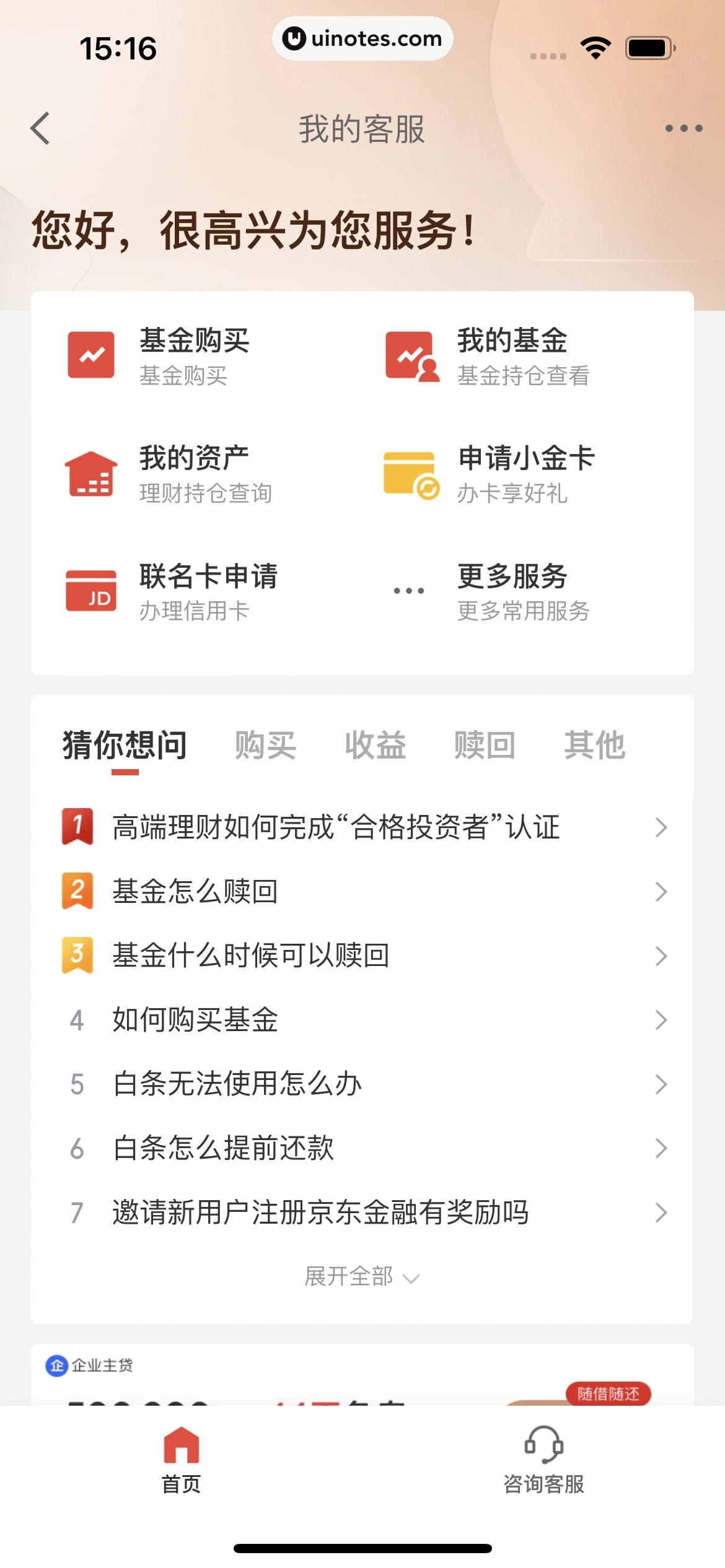Switch to the 收益 tab
The width and height of the screenshot is (725, 1568).
click(x=375, y=744)
